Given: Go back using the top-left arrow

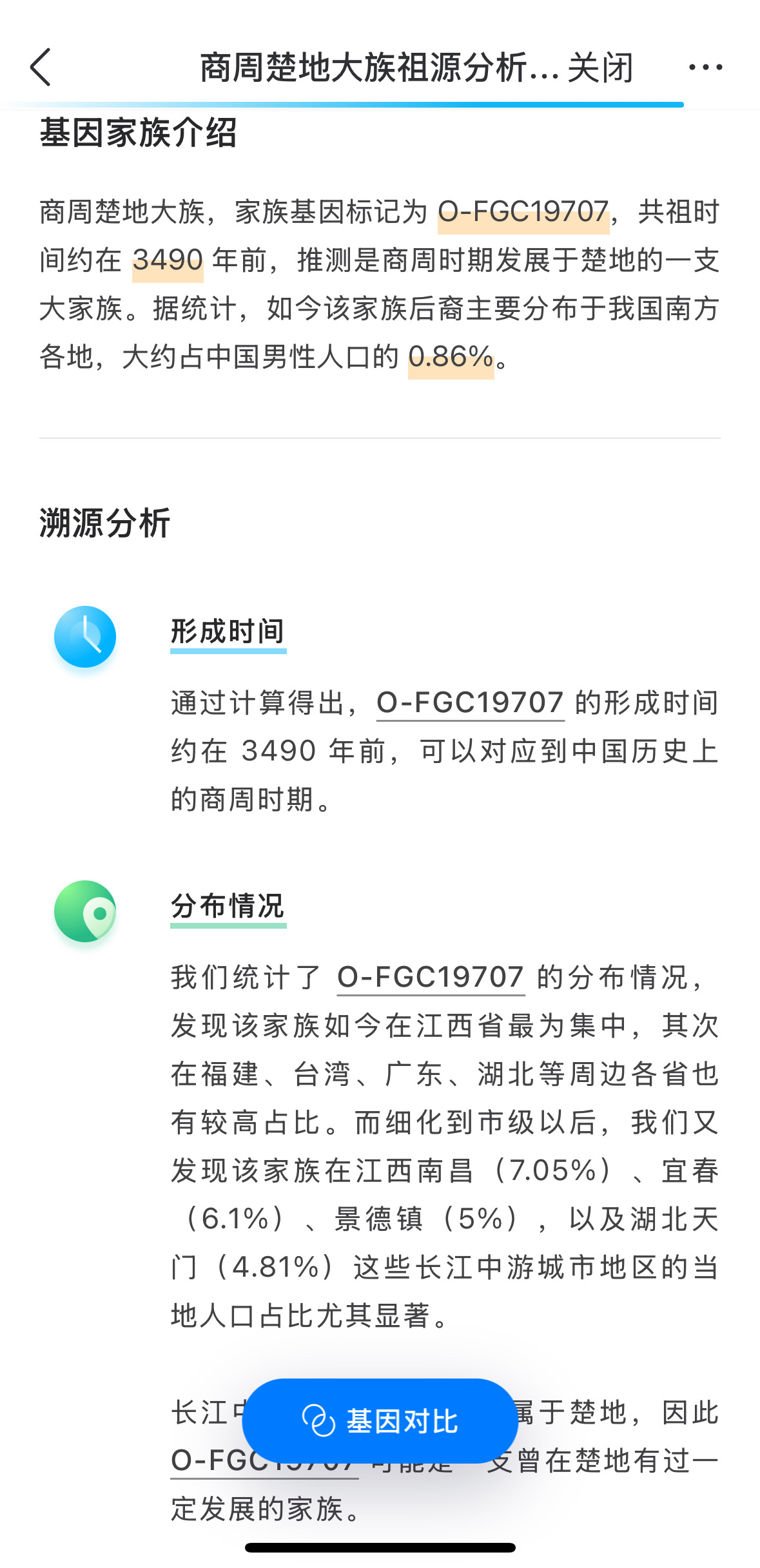Looking at the screenshot, I should 41,67.
